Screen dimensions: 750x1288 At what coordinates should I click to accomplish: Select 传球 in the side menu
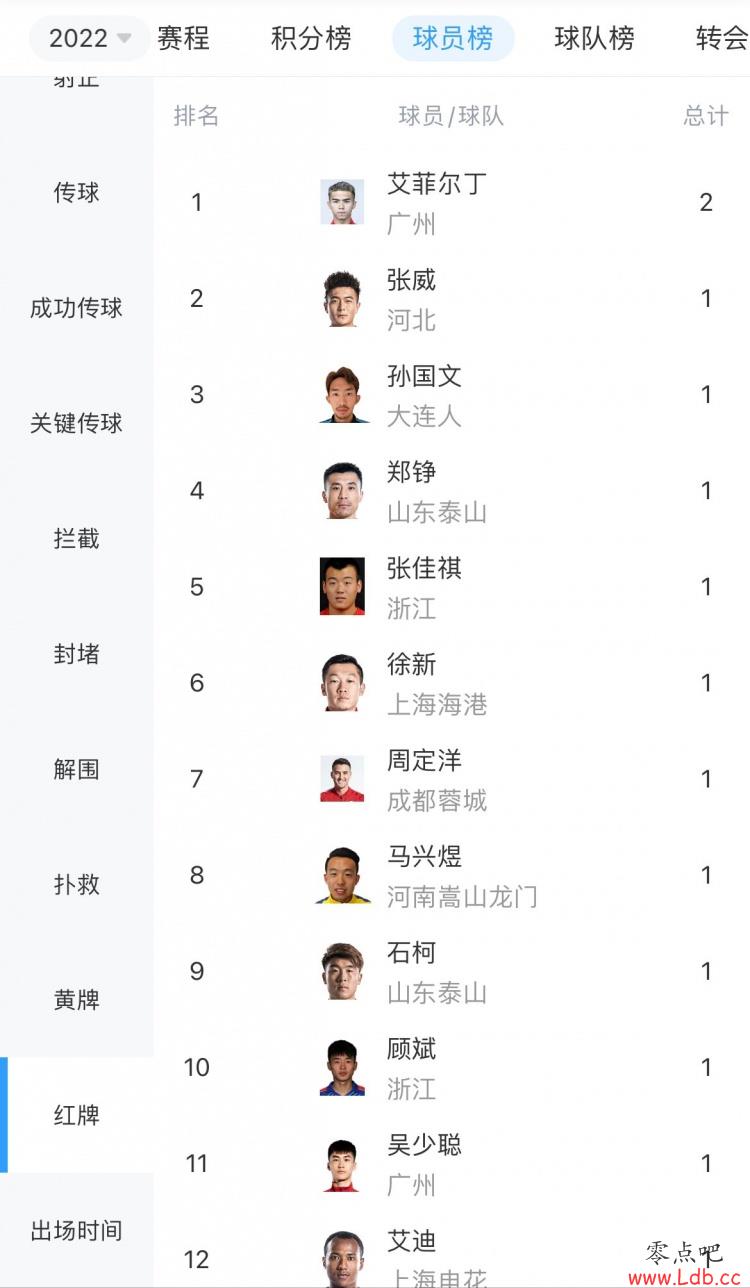(77, 192)
